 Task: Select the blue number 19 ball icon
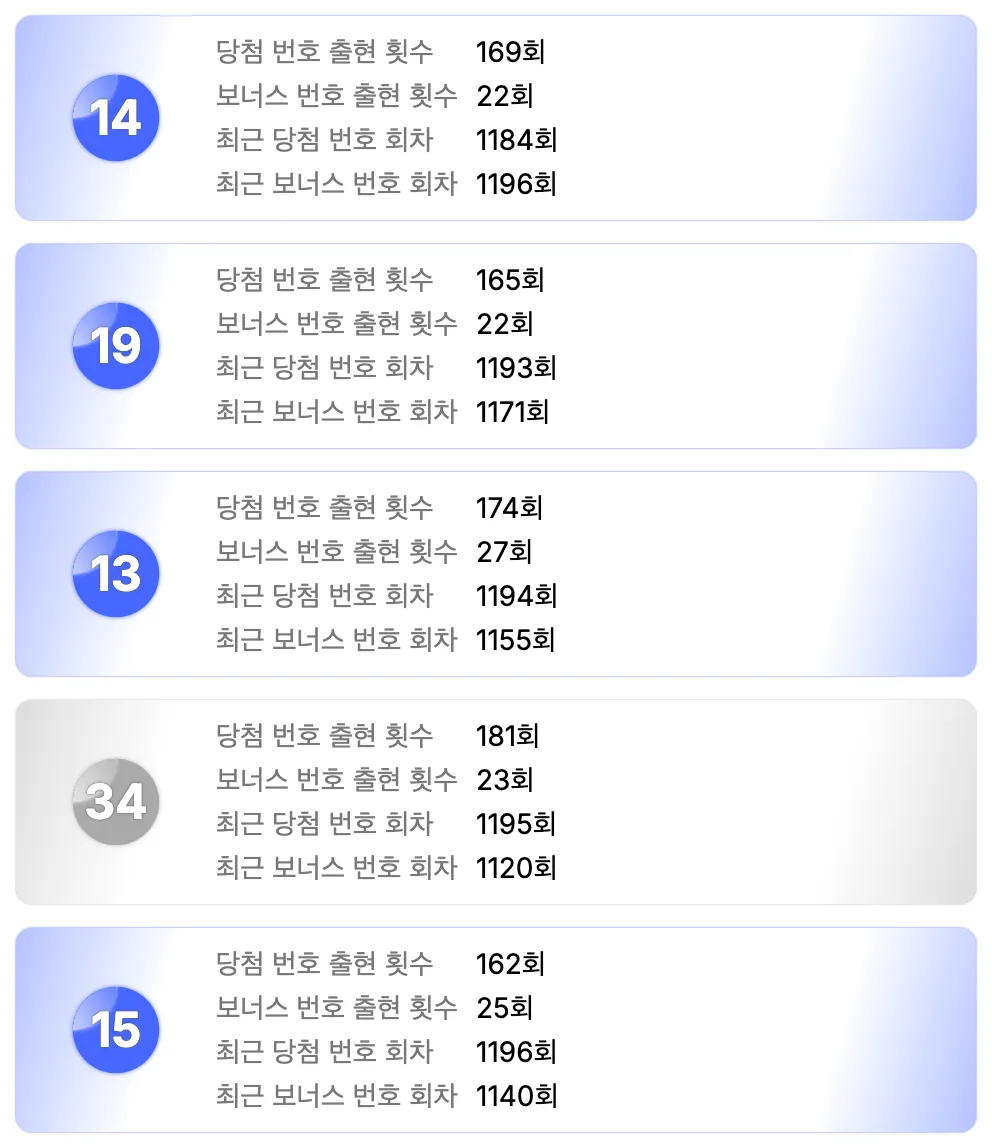pos(116,345)
